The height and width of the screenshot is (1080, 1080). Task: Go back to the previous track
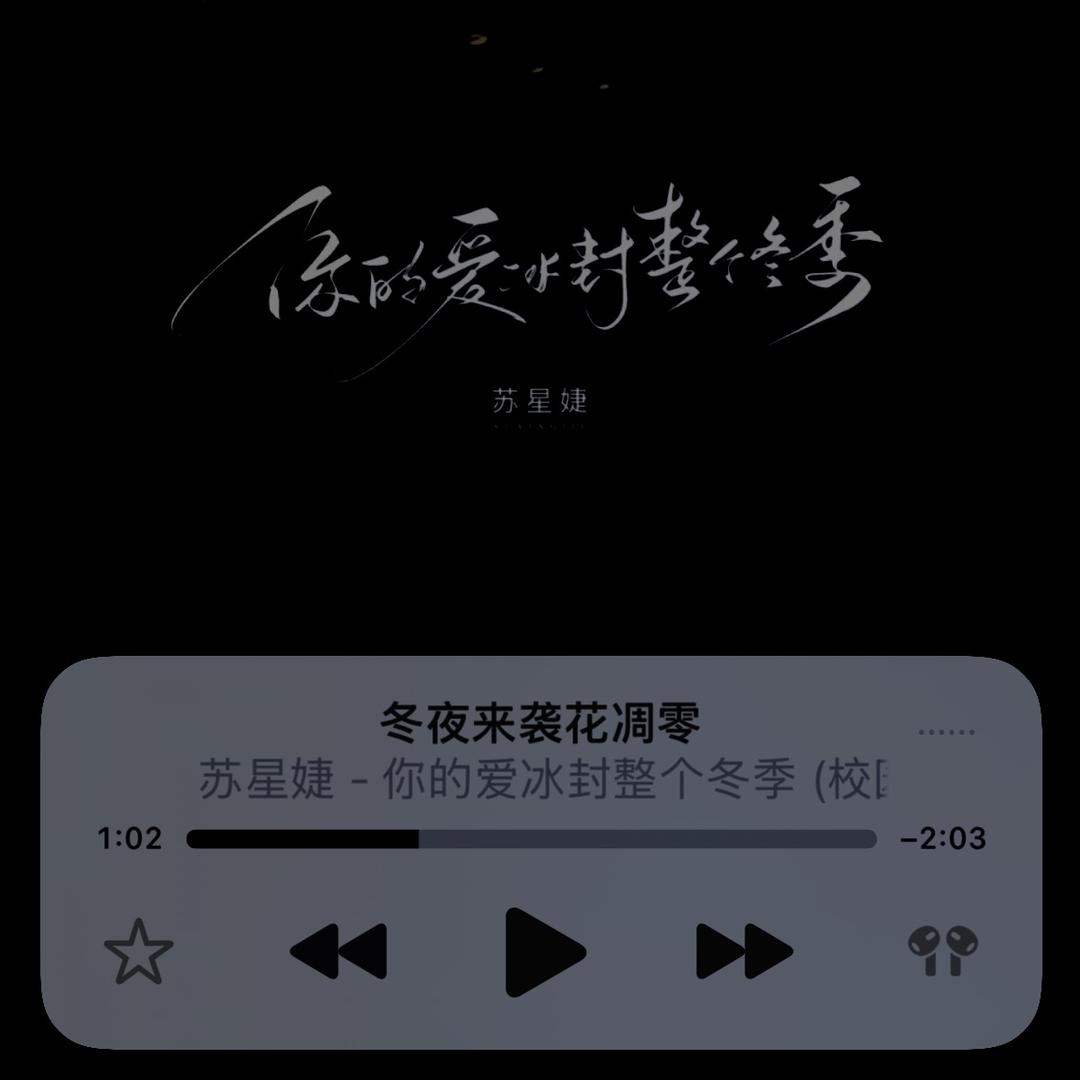click(339, 951)
